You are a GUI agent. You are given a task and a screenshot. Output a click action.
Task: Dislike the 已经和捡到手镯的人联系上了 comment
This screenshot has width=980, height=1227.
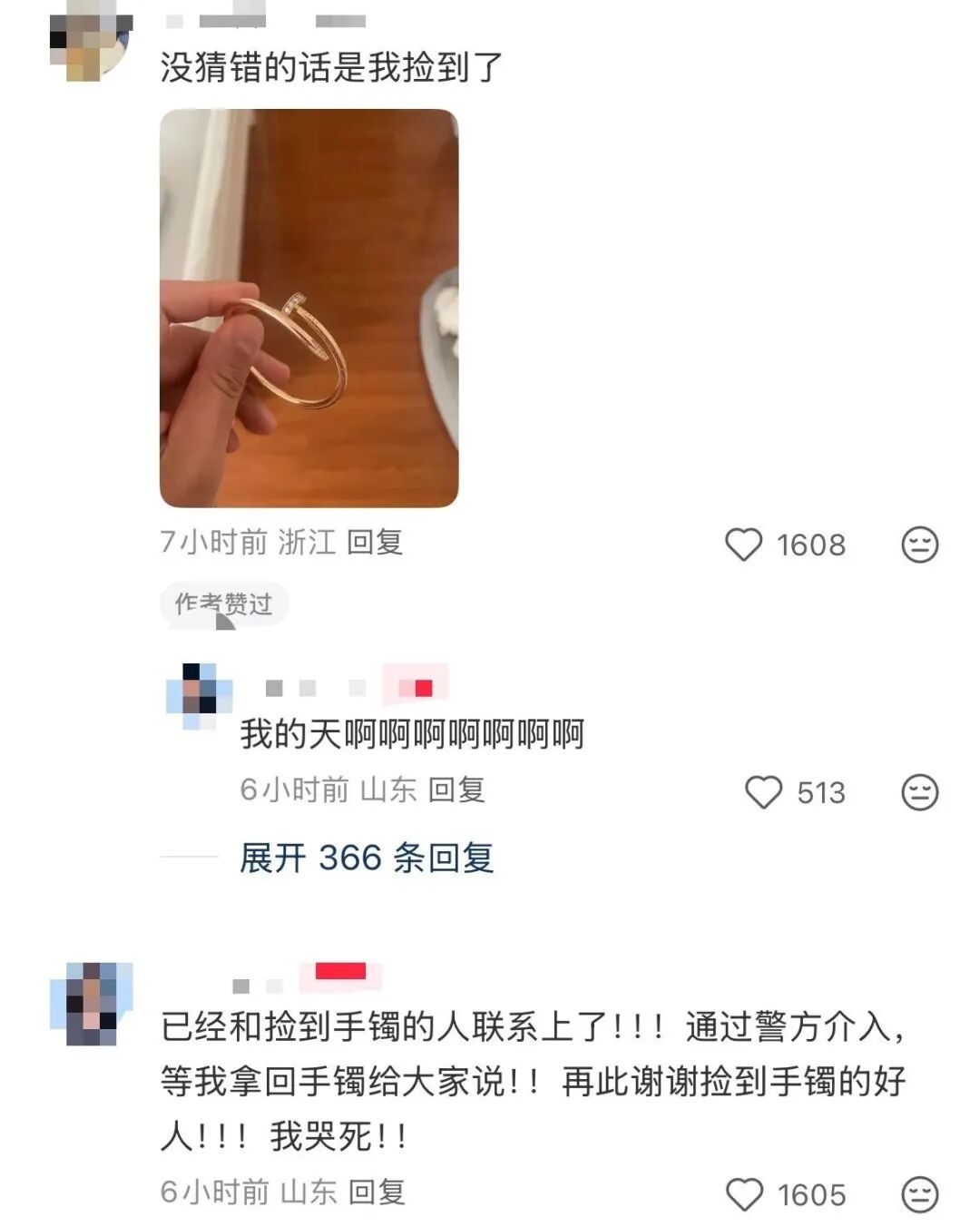(918, 1194)
